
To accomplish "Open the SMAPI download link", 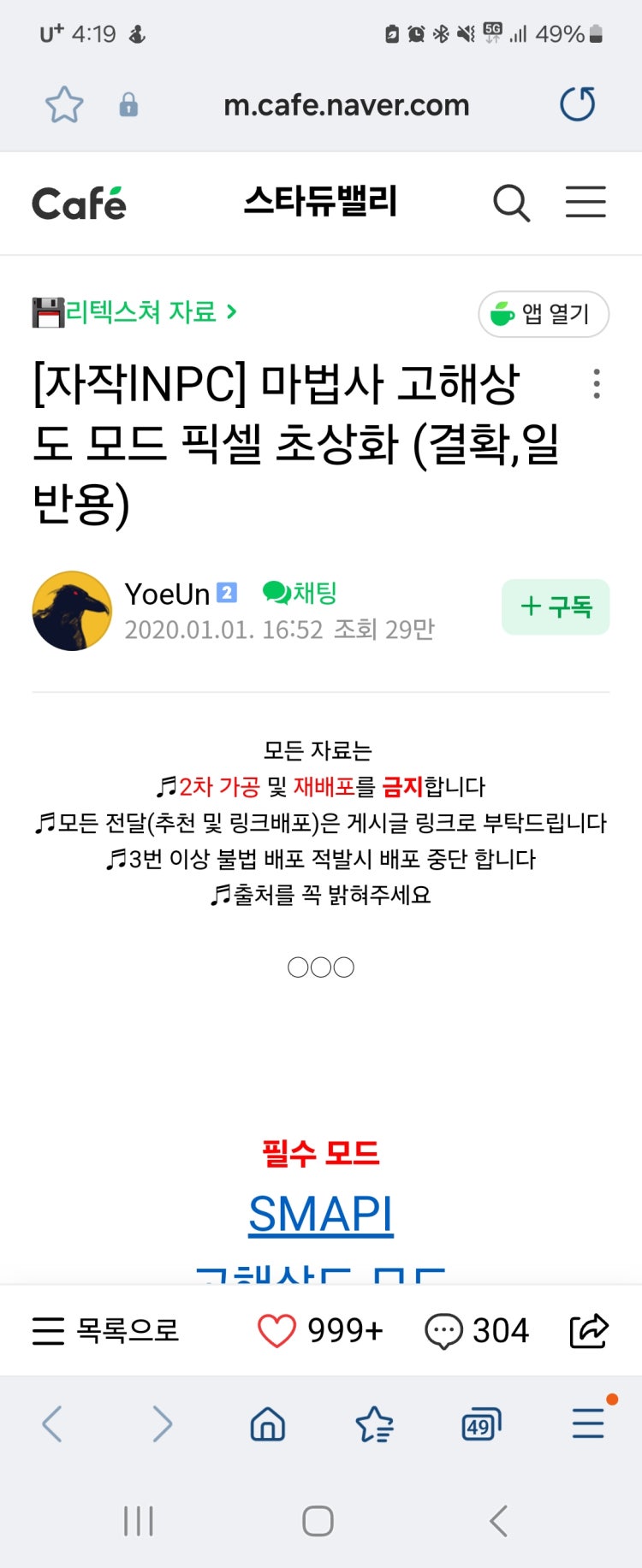I will coord(320,1213).
